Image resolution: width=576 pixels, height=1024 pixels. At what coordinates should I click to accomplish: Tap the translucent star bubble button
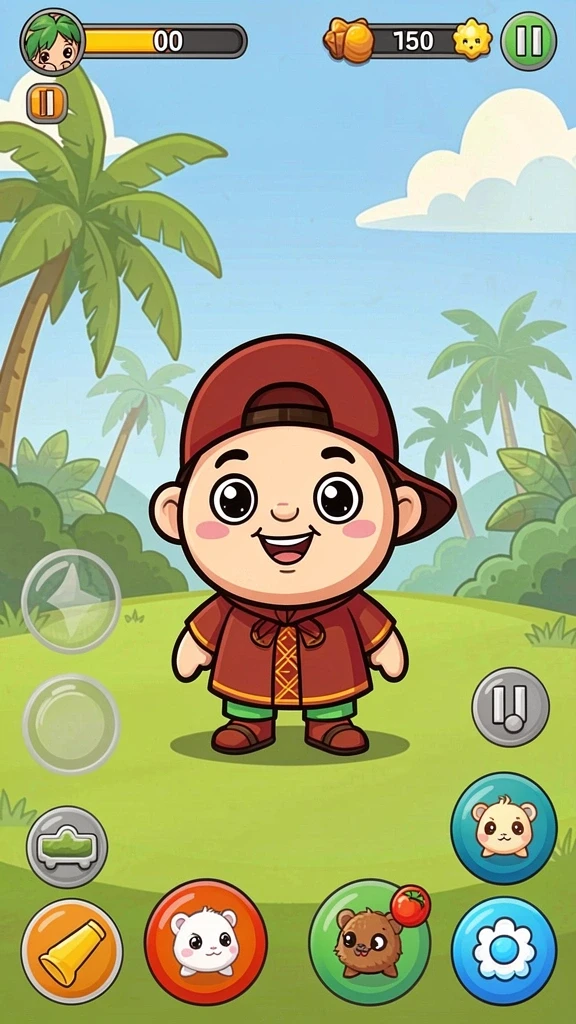click(71, 601)
